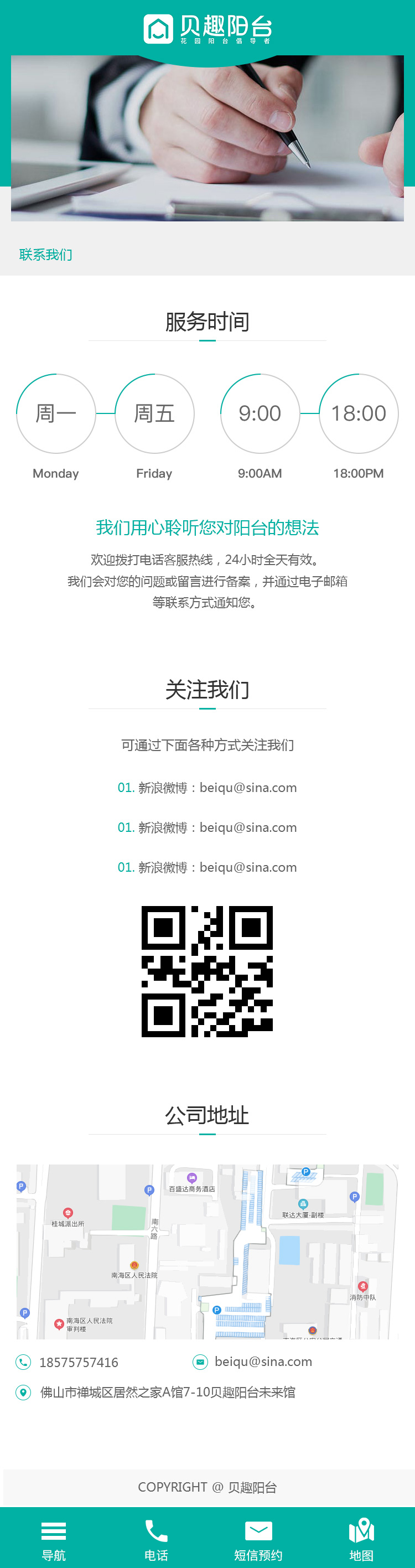
Task: Open 短信预约 SMS booking
Action: coord(258,1538)
